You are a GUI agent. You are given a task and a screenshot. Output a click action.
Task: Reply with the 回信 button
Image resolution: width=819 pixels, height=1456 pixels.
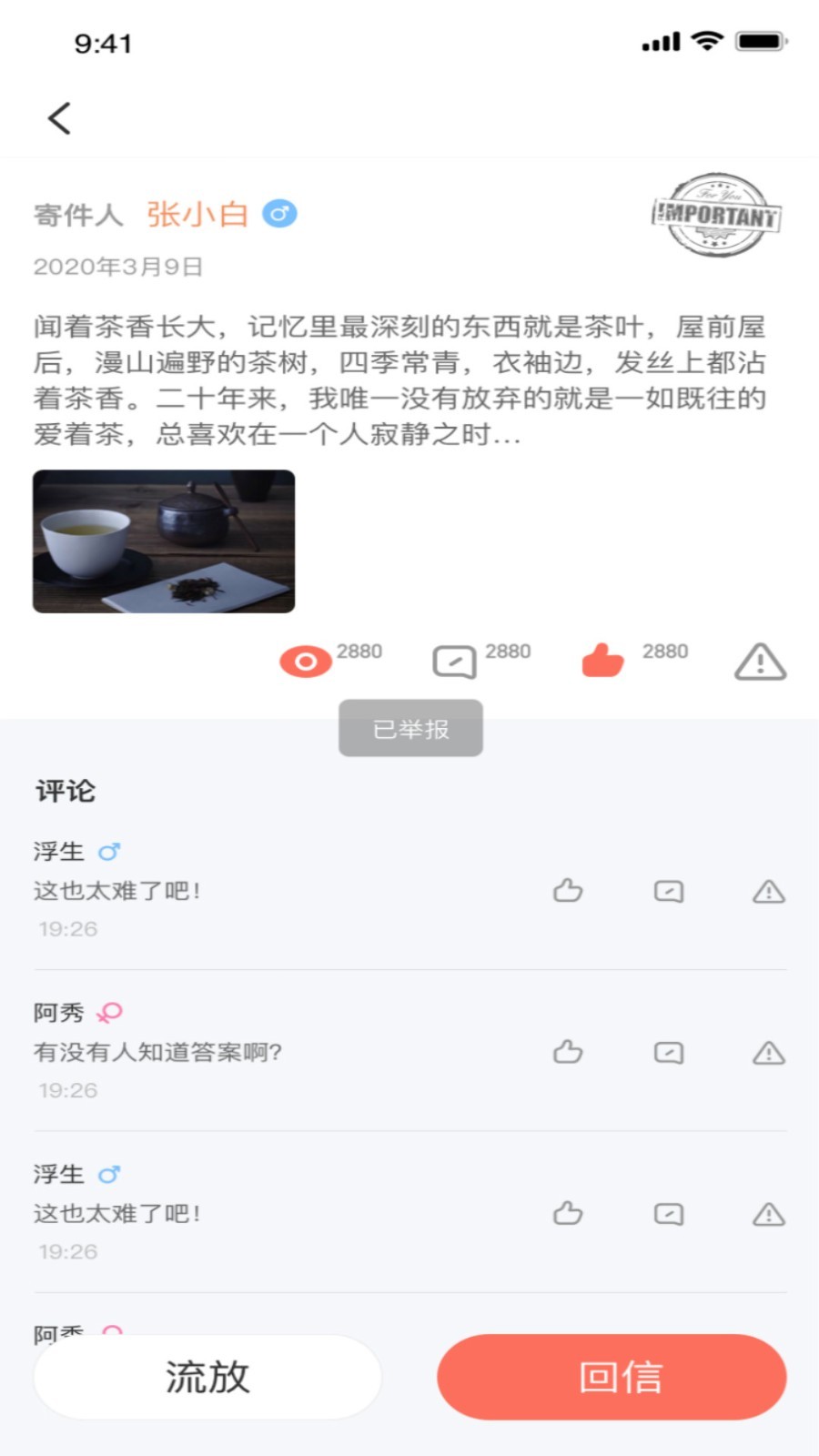tap(612, 1377)
